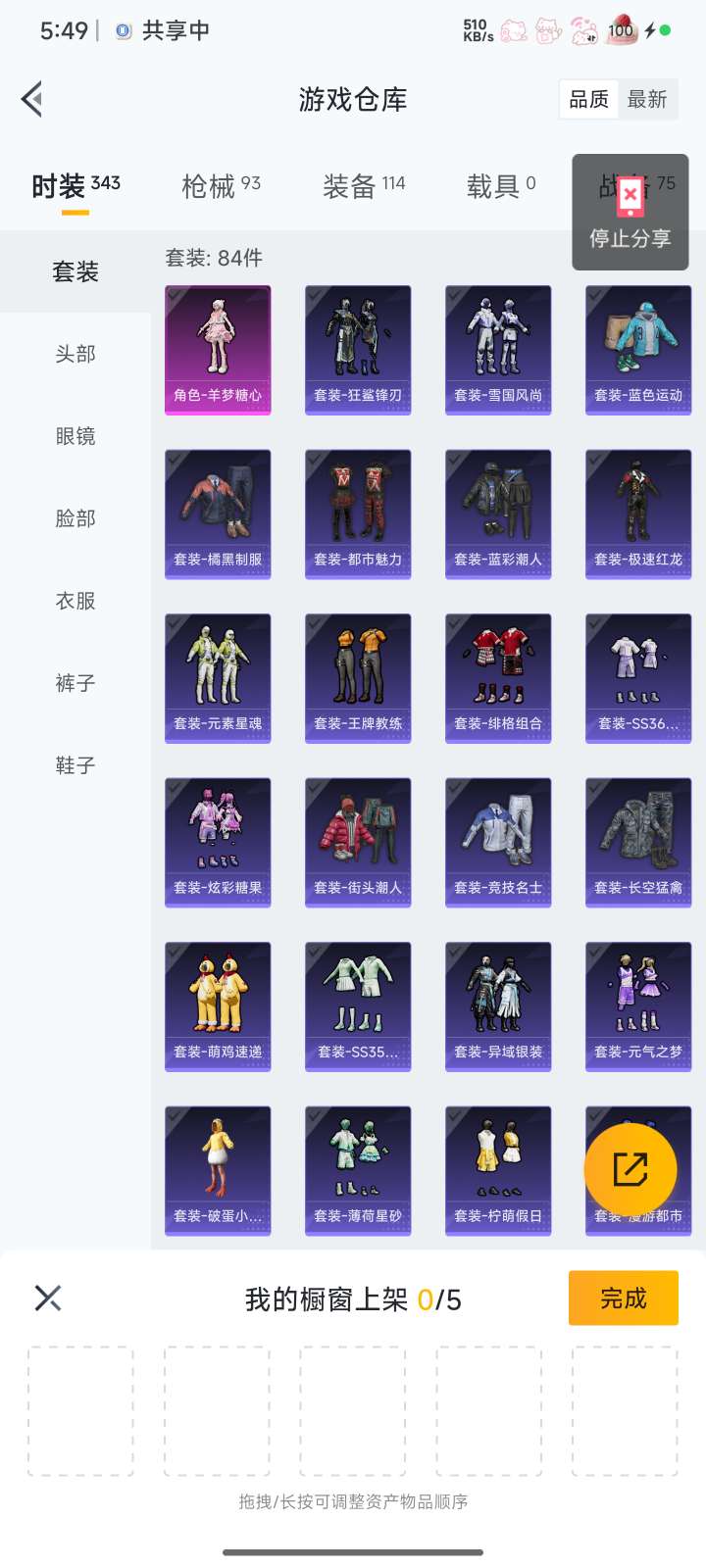Viewport: 706px width, 1568px height.
Task: Switch to the 枪械 tab
Action: pyautogui.click(x=222, y=185)
